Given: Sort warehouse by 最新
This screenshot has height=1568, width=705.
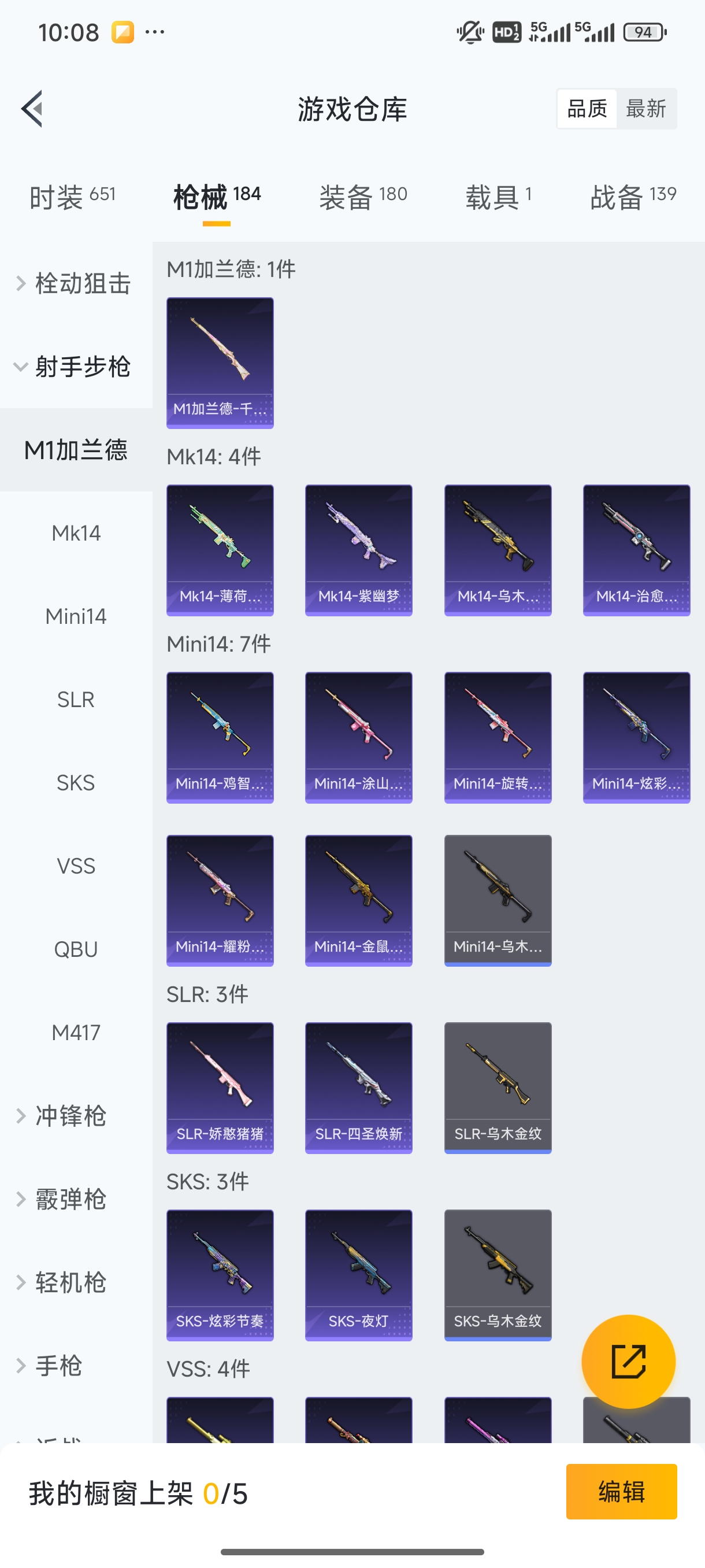Looking at the screenshot, I should coord(646,109).
